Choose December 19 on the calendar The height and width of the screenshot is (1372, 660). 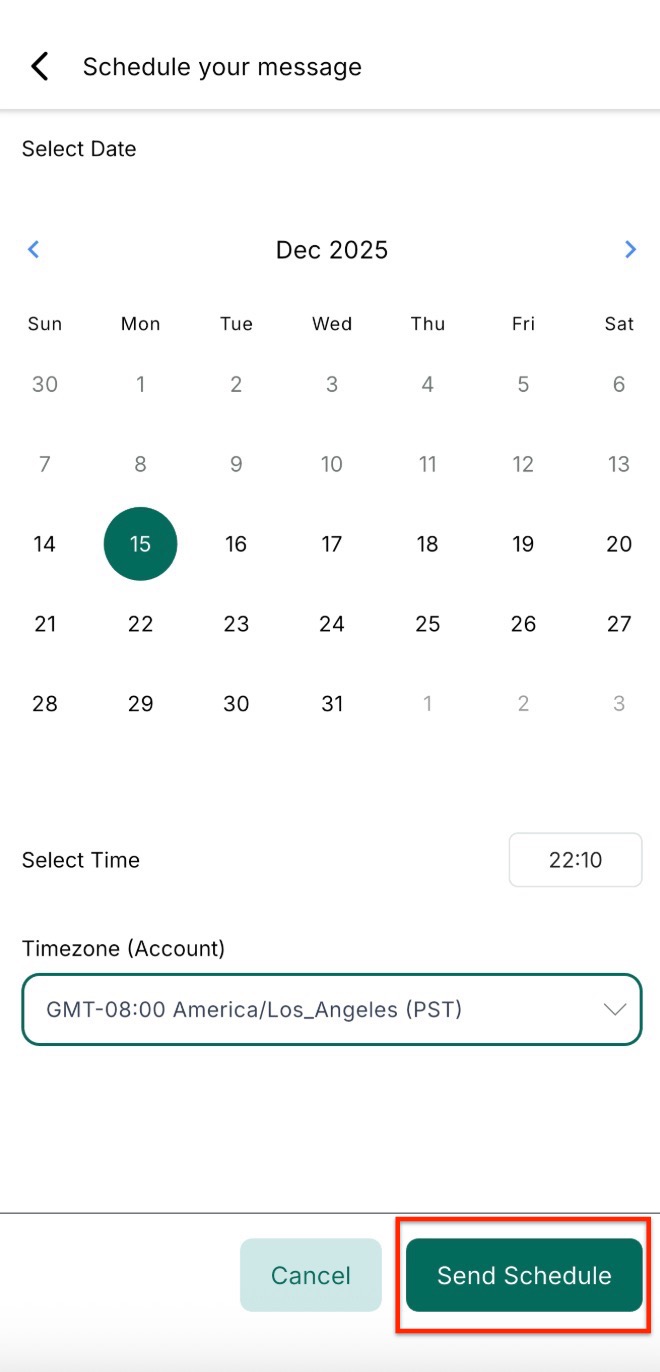pos(523,544)
